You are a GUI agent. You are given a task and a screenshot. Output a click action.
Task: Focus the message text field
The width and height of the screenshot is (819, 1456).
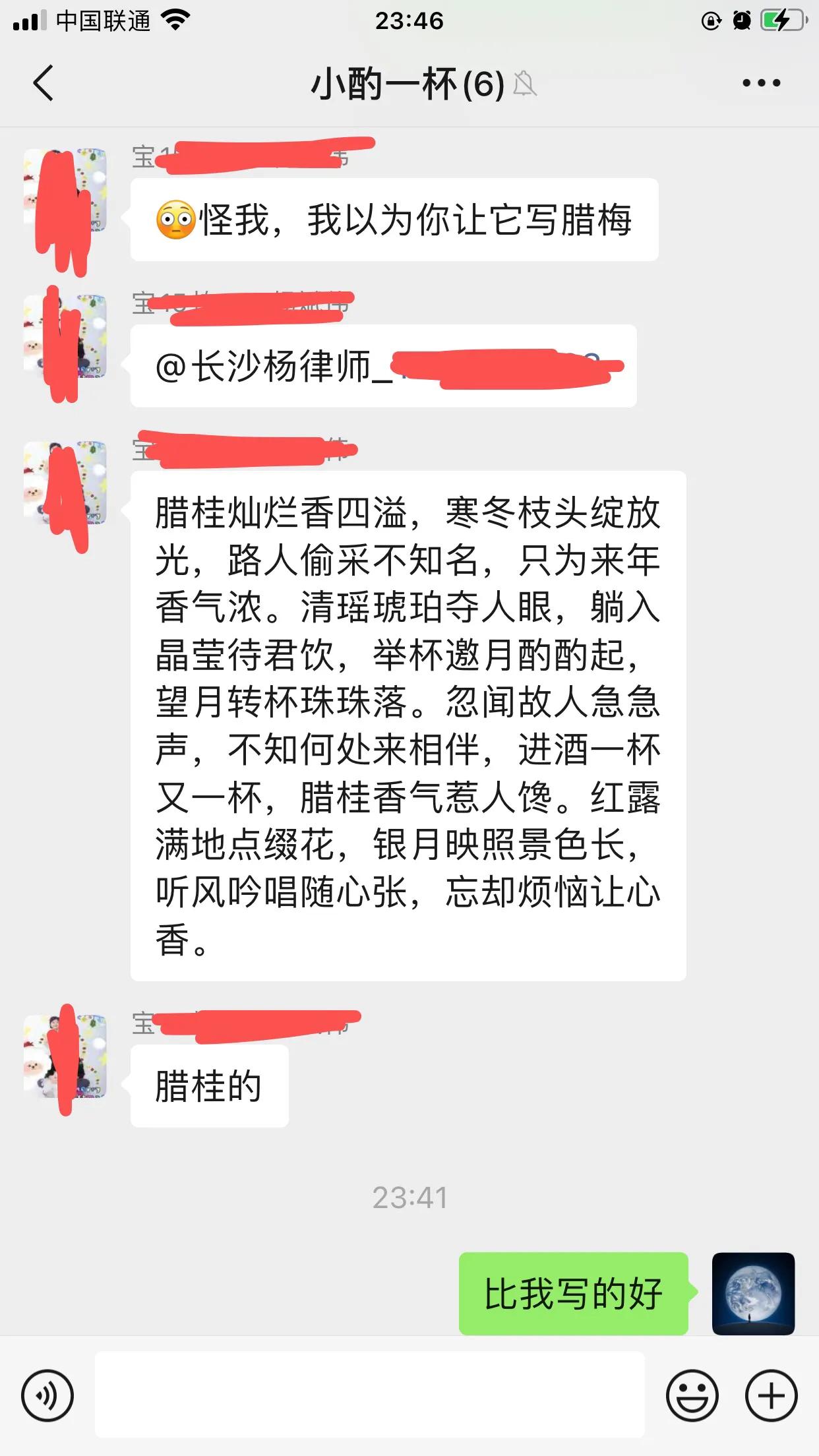click(x=369, y=1395)
